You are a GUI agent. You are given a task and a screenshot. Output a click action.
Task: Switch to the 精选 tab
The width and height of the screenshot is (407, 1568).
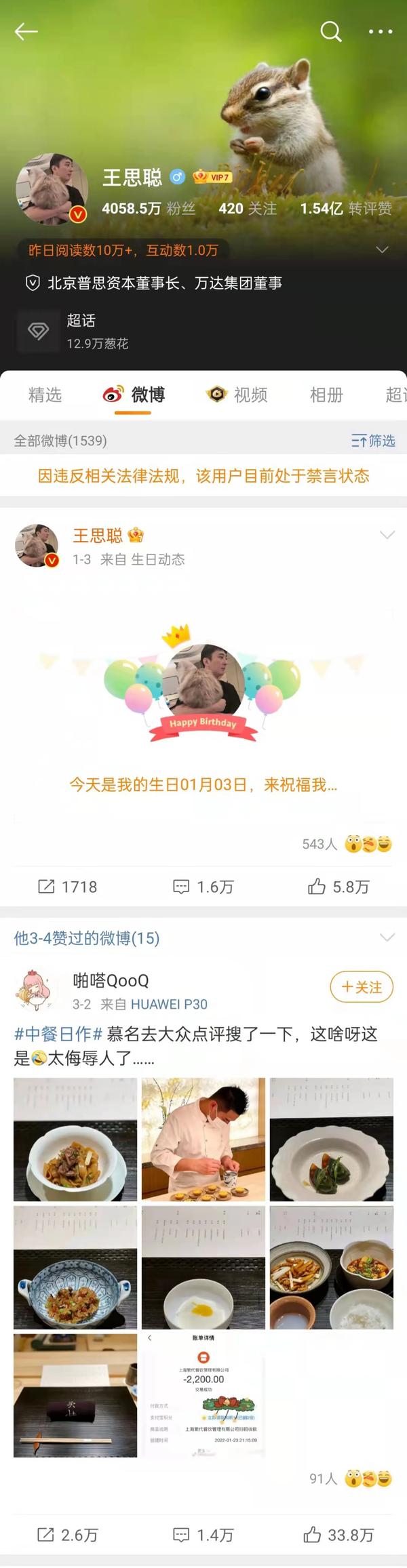[x=45, y=395]
